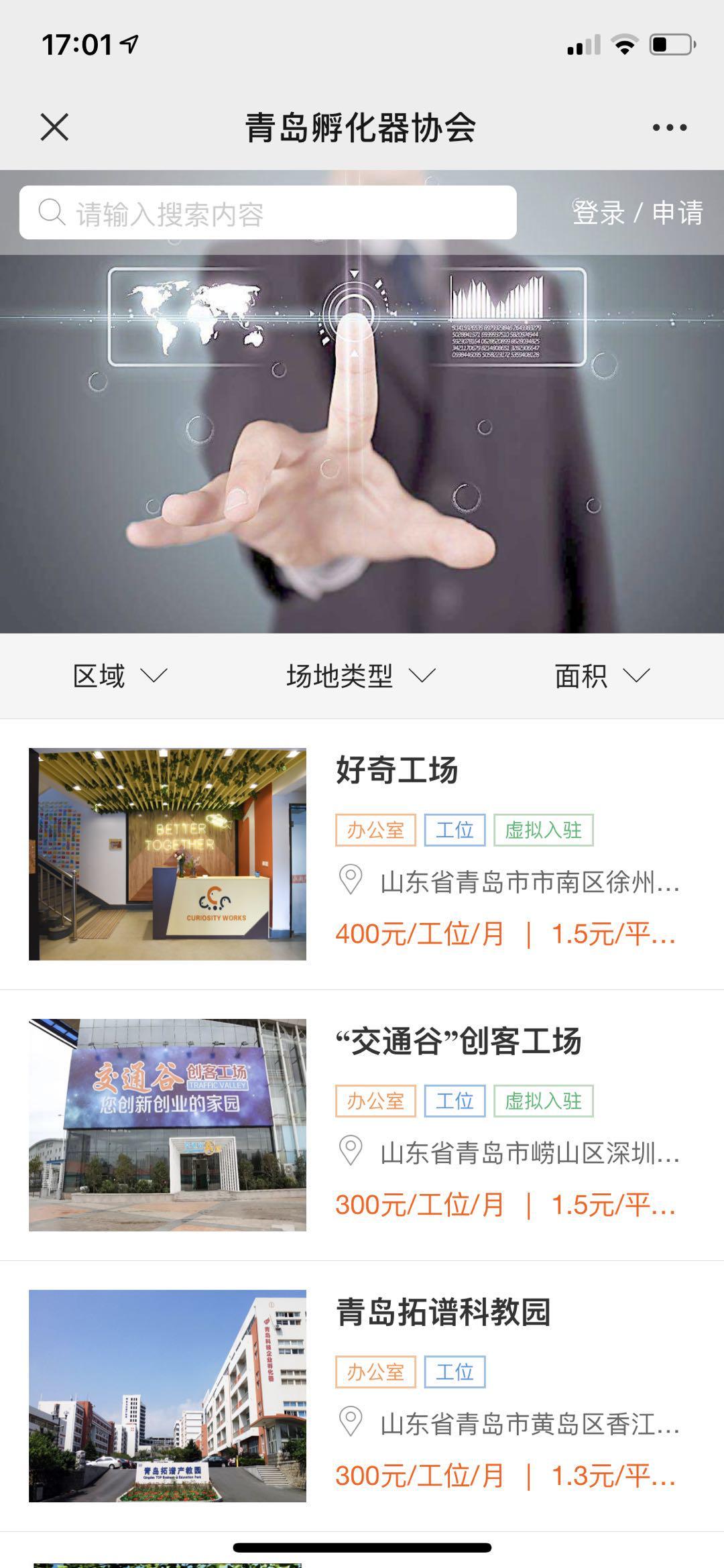
Task: Close the 青岛孵化器协会 page
Action: click(x=54, y=127)
